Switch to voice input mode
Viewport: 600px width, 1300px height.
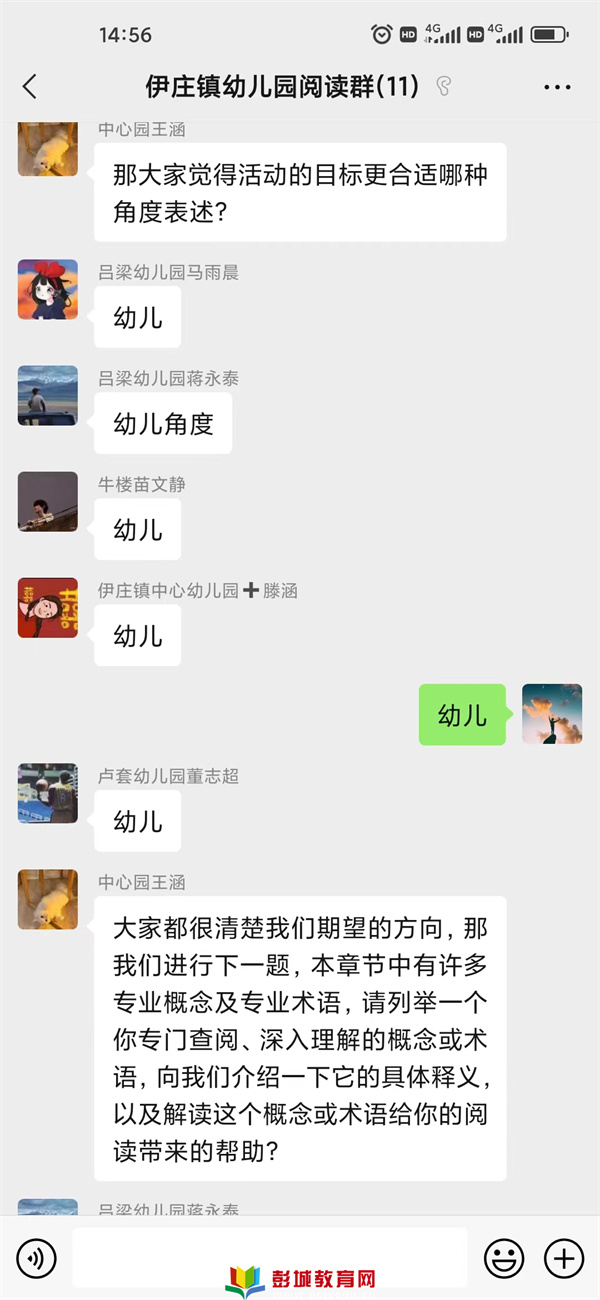pos(37,1257)
